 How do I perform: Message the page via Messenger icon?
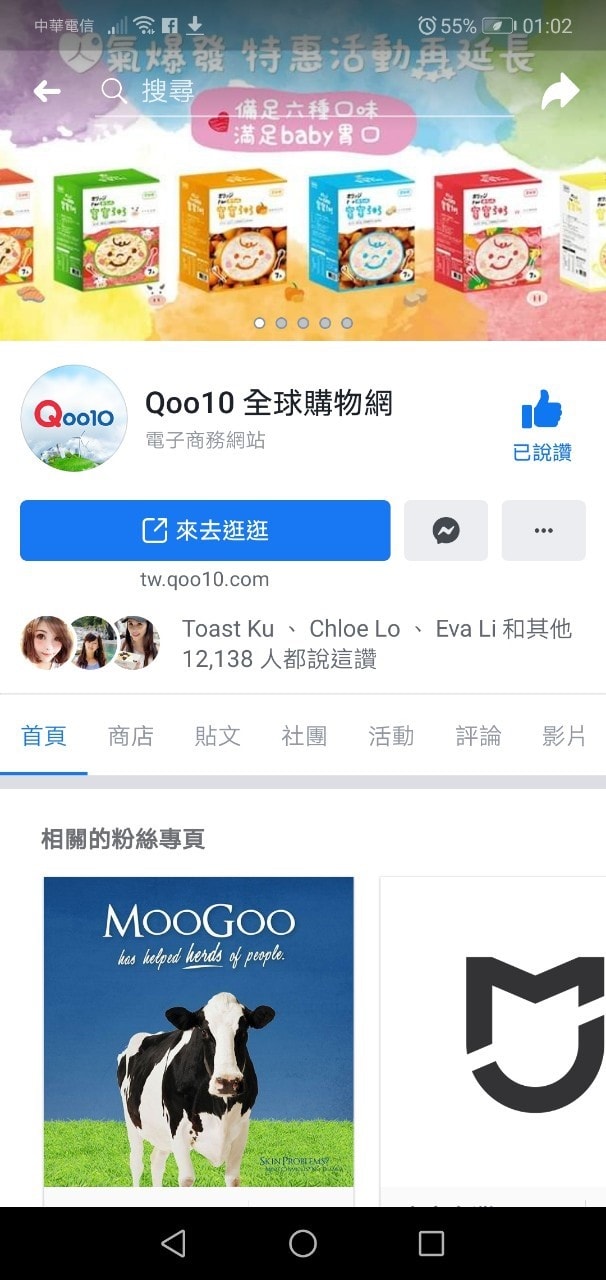[x=446, y=530]
